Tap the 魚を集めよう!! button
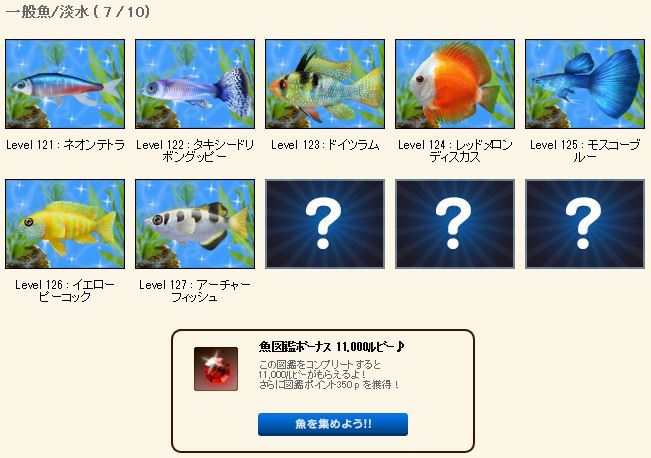Screen dimensions: 651x458 click(332, 424)
